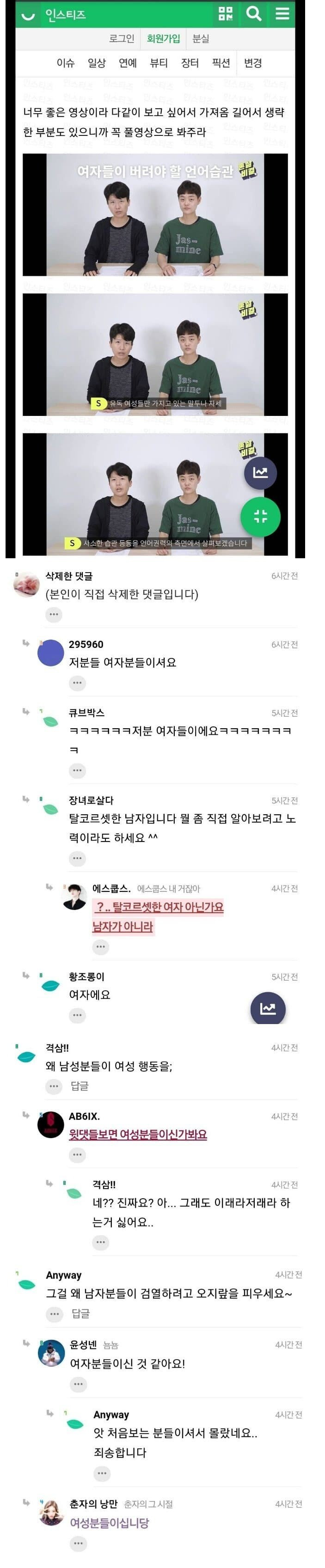Open the 회원가입 sign-up page
Screen dimensions: 325x1568
coord(163,38)
